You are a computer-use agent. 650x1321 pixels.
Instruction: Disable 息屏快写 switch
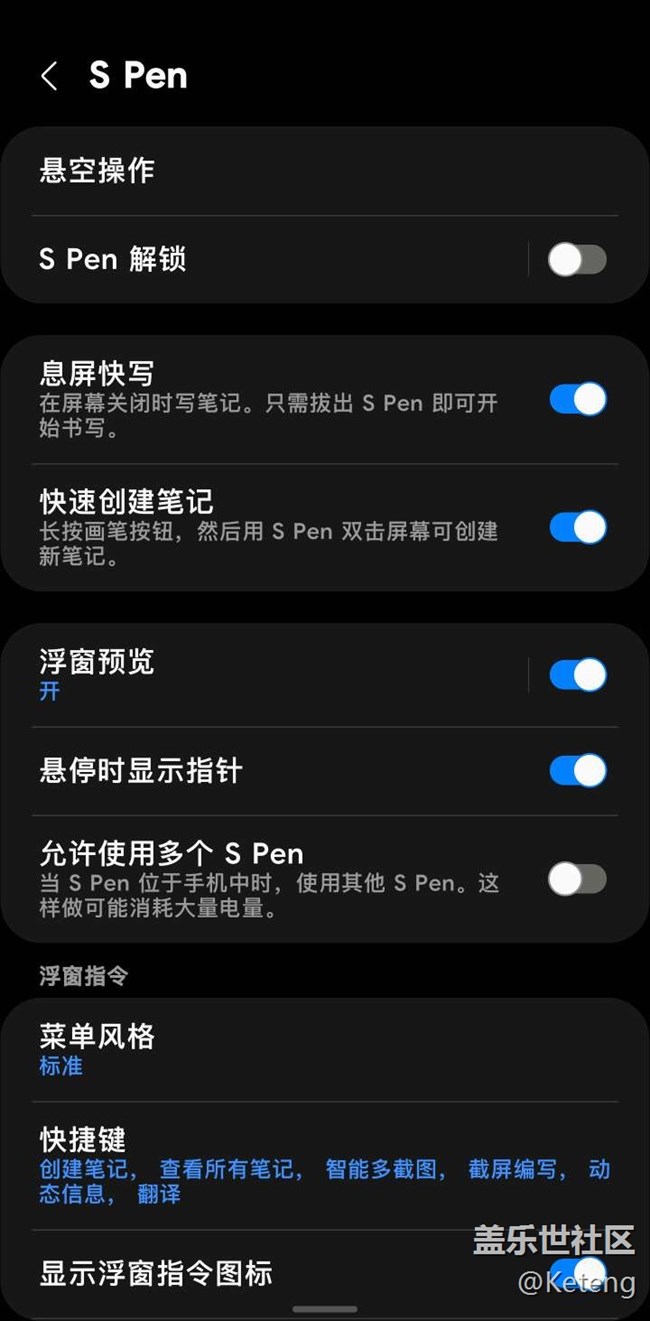pos(577,400)
